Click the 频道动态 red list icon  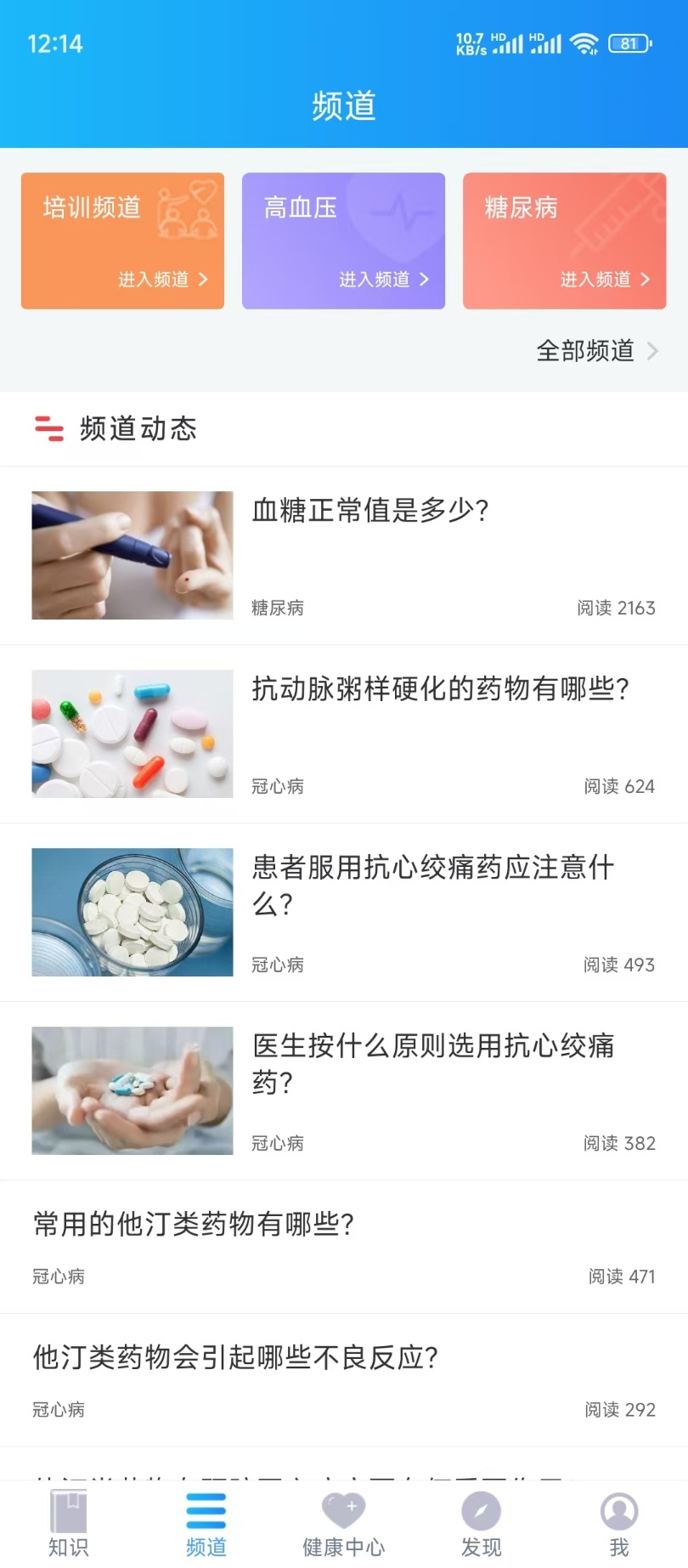coord(48,429)
